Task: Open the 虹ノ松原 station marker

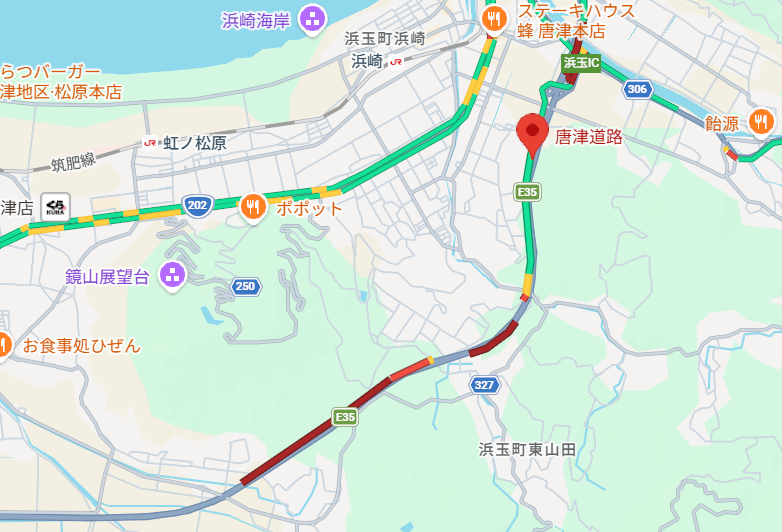Action: point(150,143)
